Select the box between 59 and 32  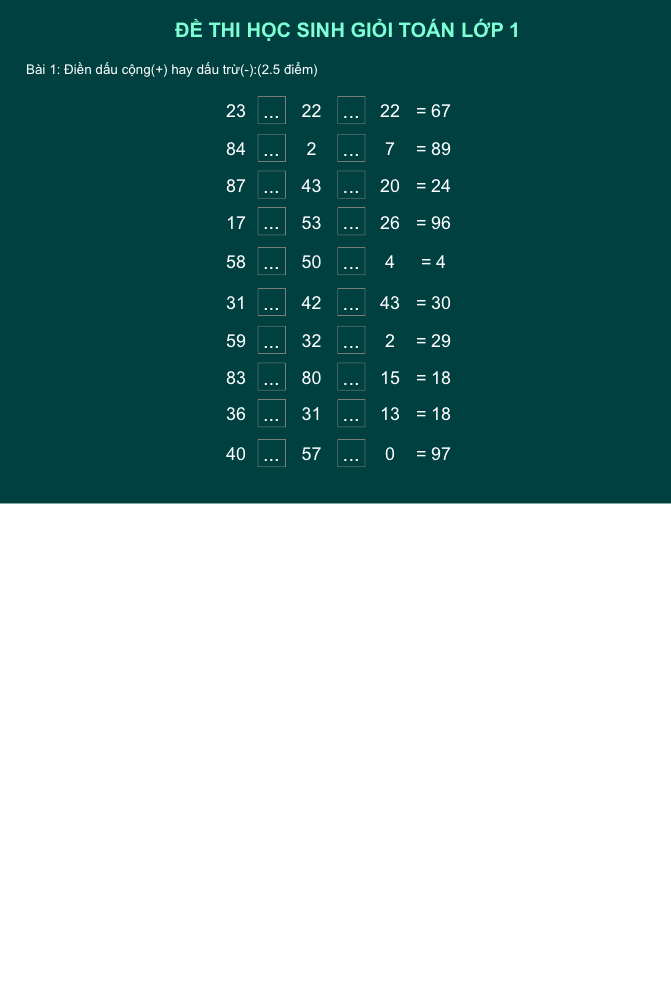[x=272, y=340]
